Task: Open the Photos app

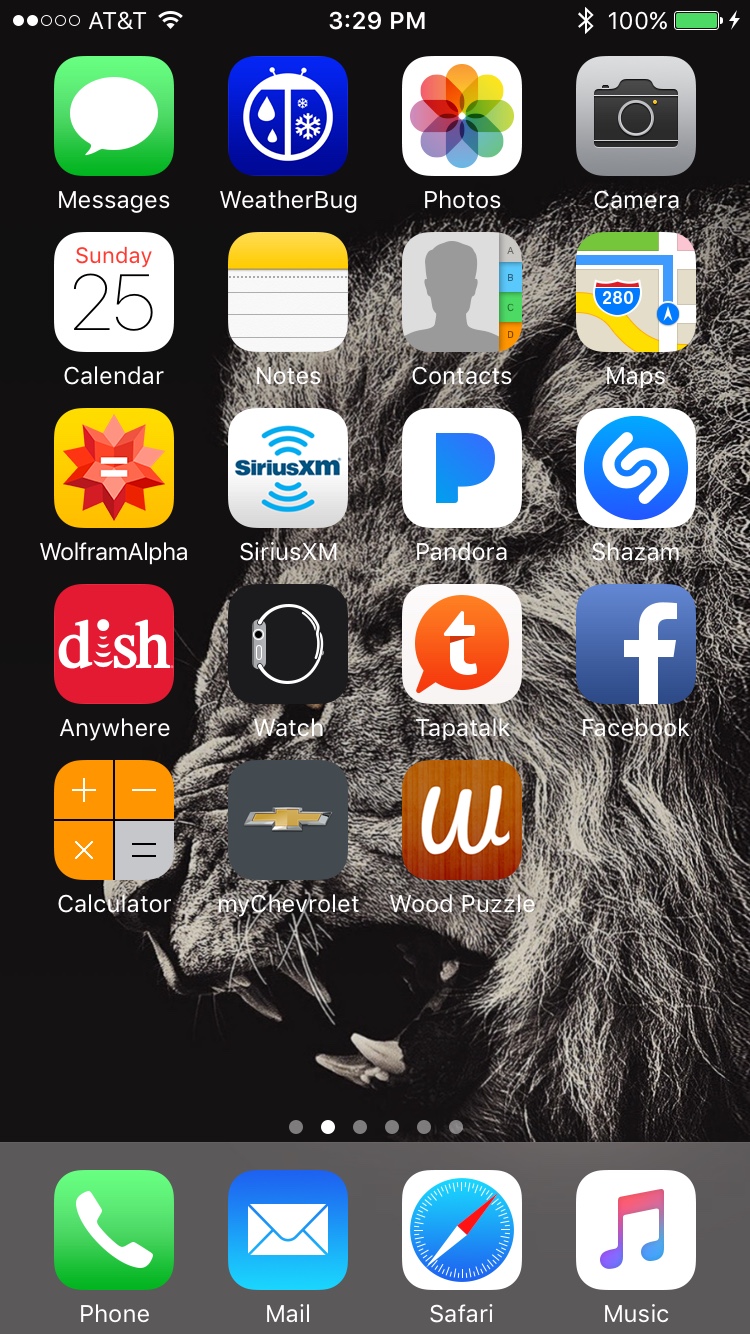Action: point(462,116)
